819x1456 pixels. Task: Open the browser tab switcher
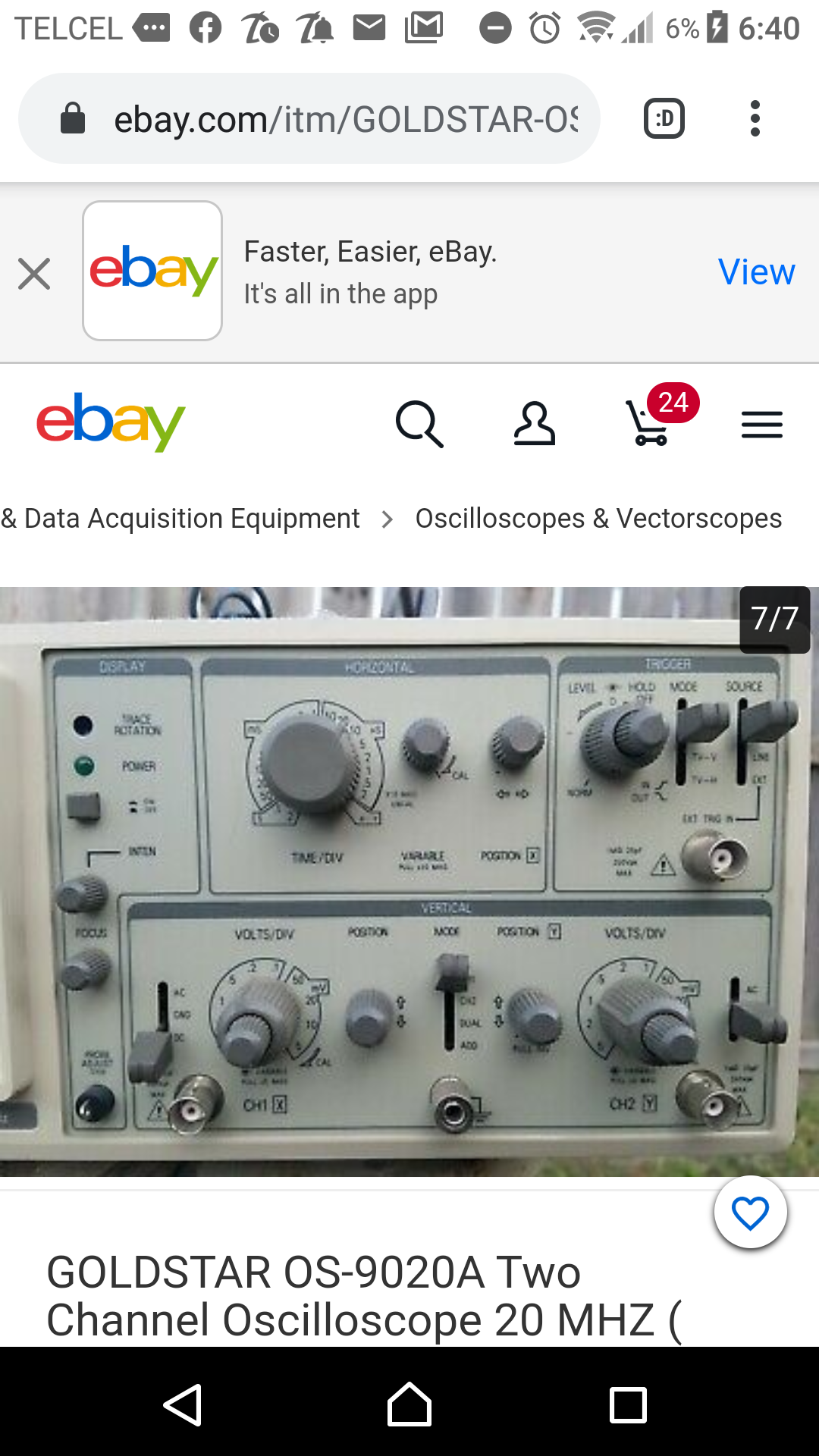tap(664, 118)
